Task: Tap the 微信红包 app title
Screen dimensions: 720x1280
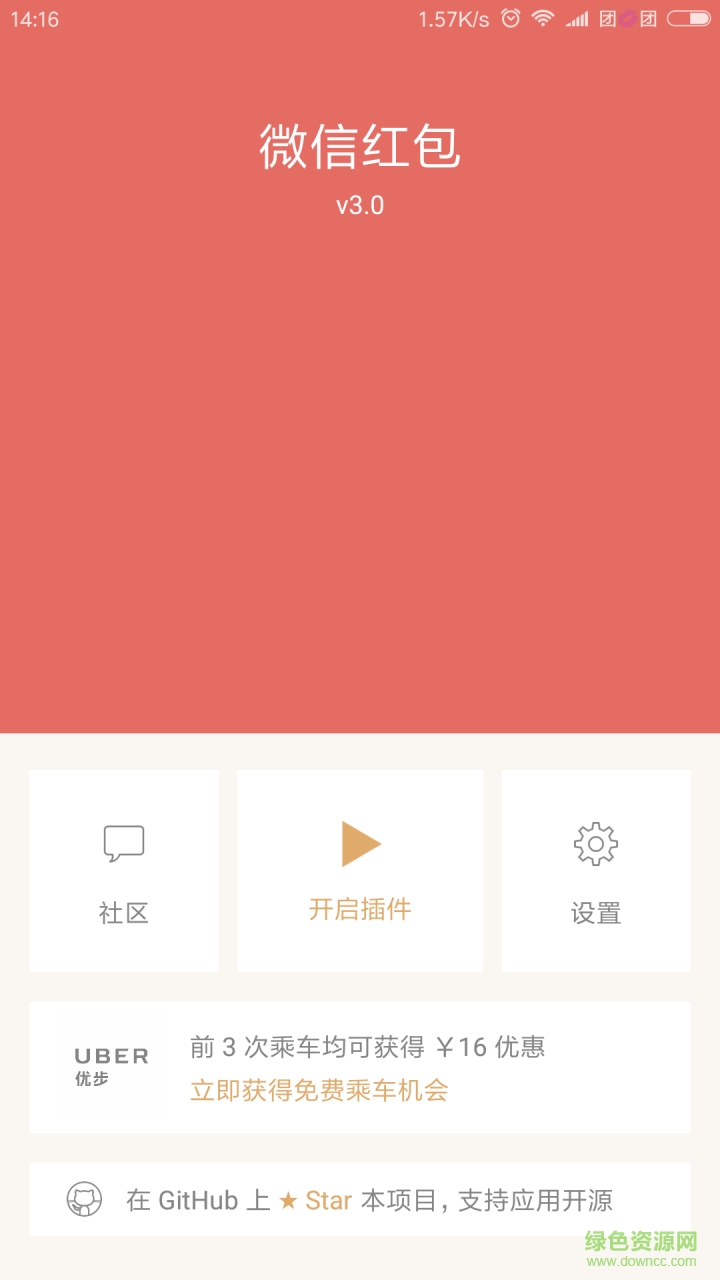Action: [360, 148]
